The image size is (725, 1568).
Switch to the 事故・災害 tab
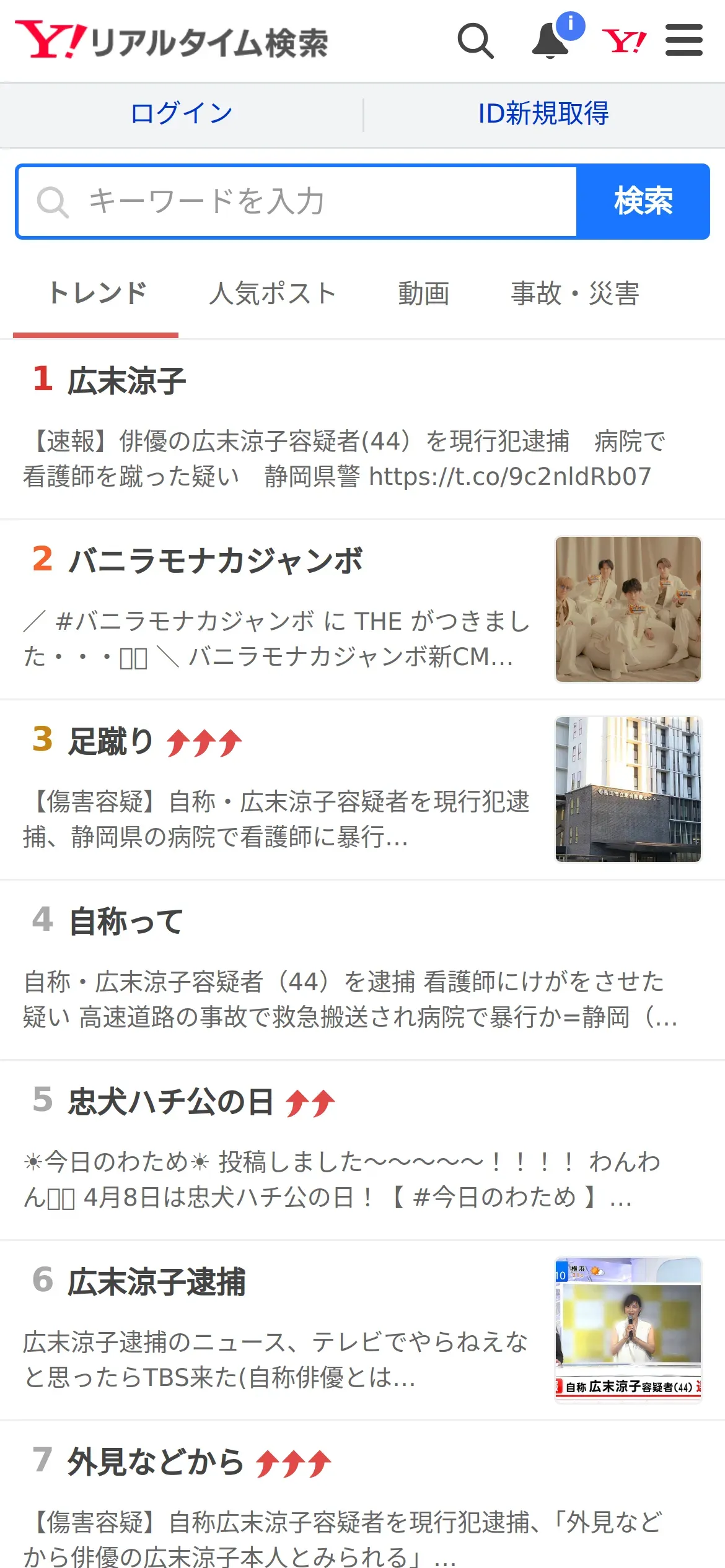pyautogui.click(x=574, y=294)
